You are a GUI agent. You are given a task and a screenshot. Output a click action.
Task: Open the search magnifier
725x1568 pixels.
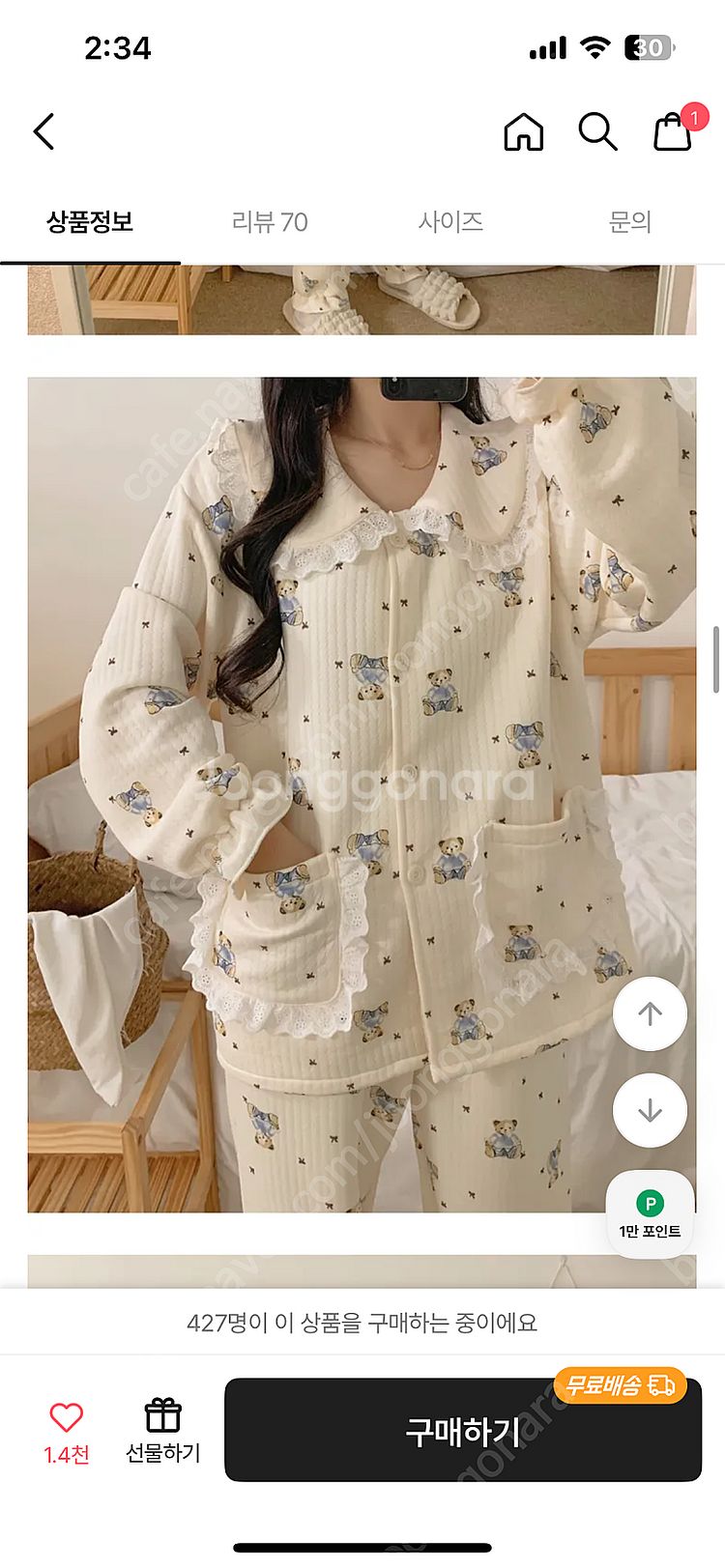597,131
